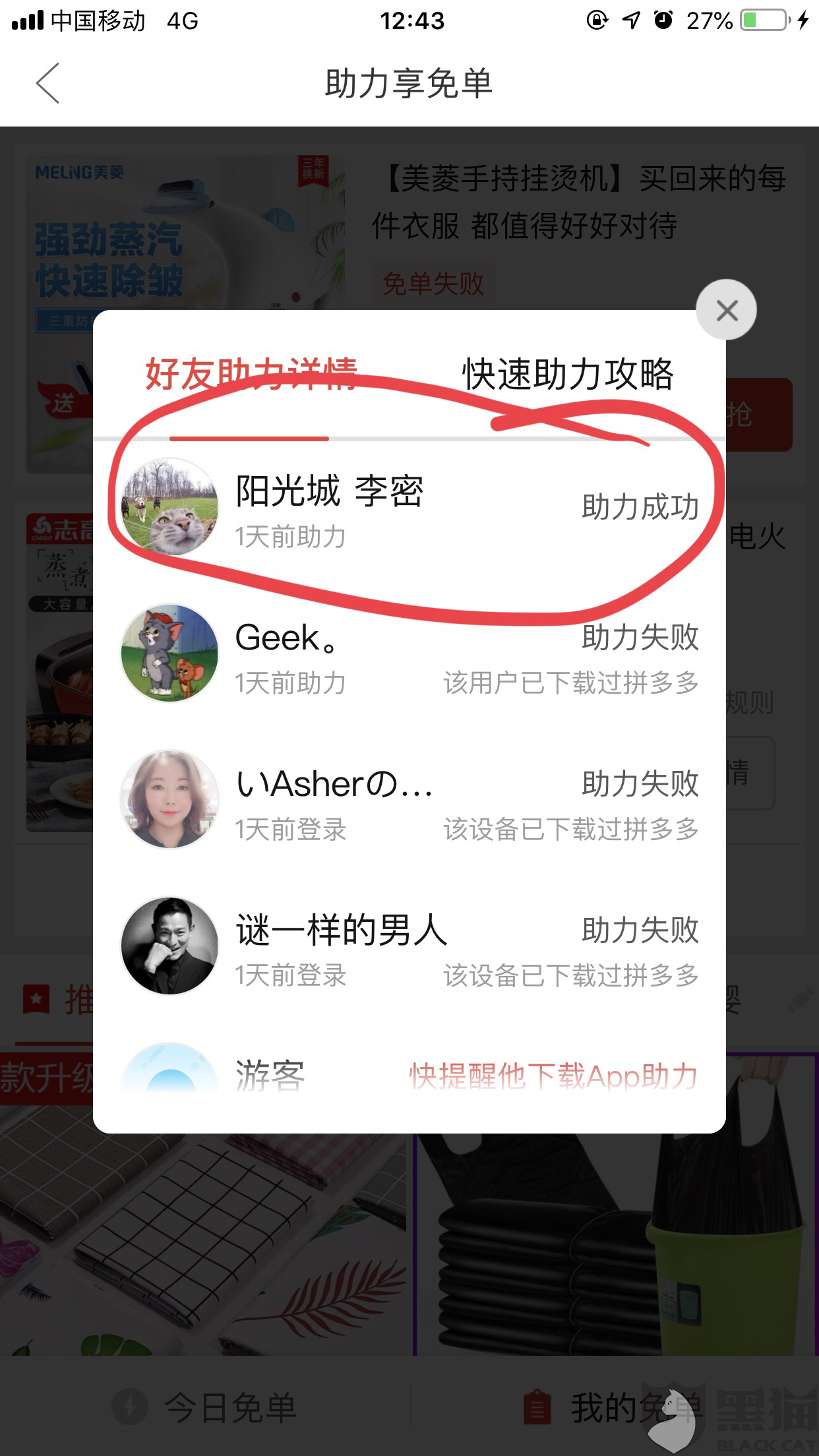Close the 好友助力详情 popup
The width and height of the screenshot is (819, 1456).
pyautogui.click(x=726, y=311)
